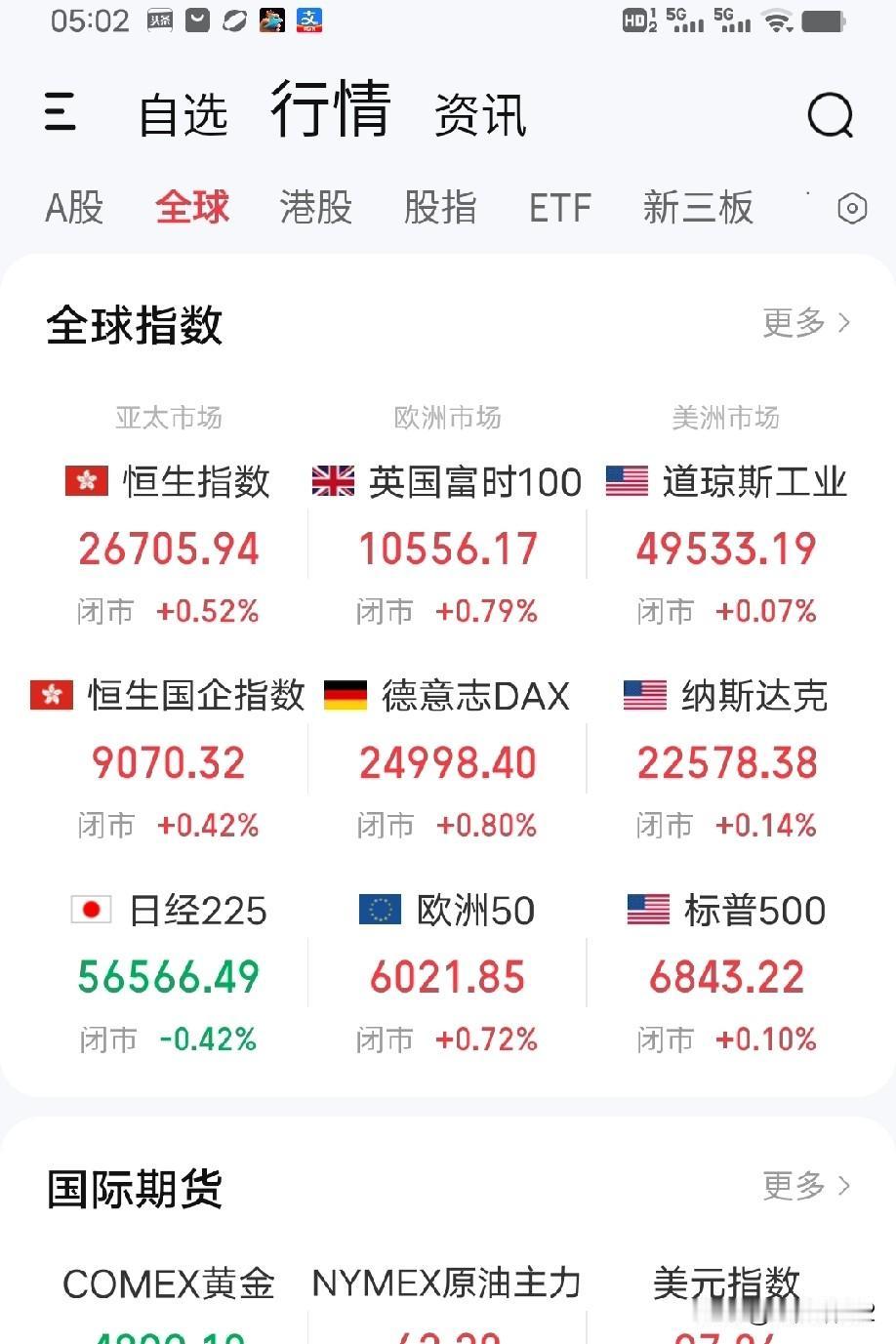Screen dimensions: 896x1344
Task: Expand 更多 next to 国际期货
Action: [793, 1186]
